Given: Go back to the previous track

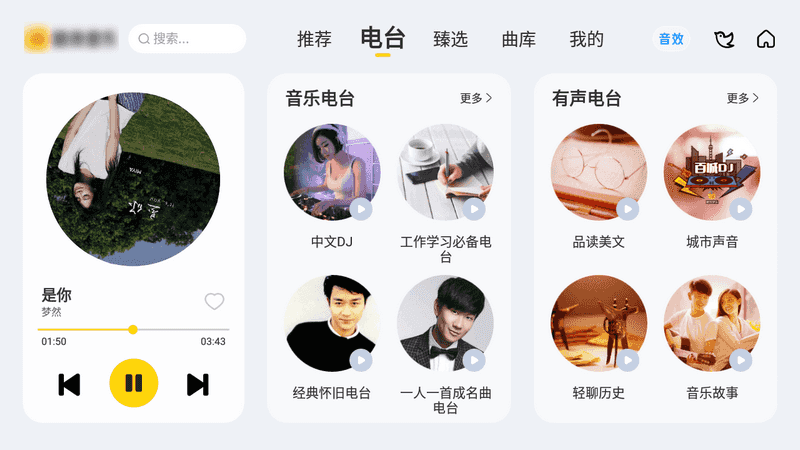Looking at the screenshot, I should (69, 384).
